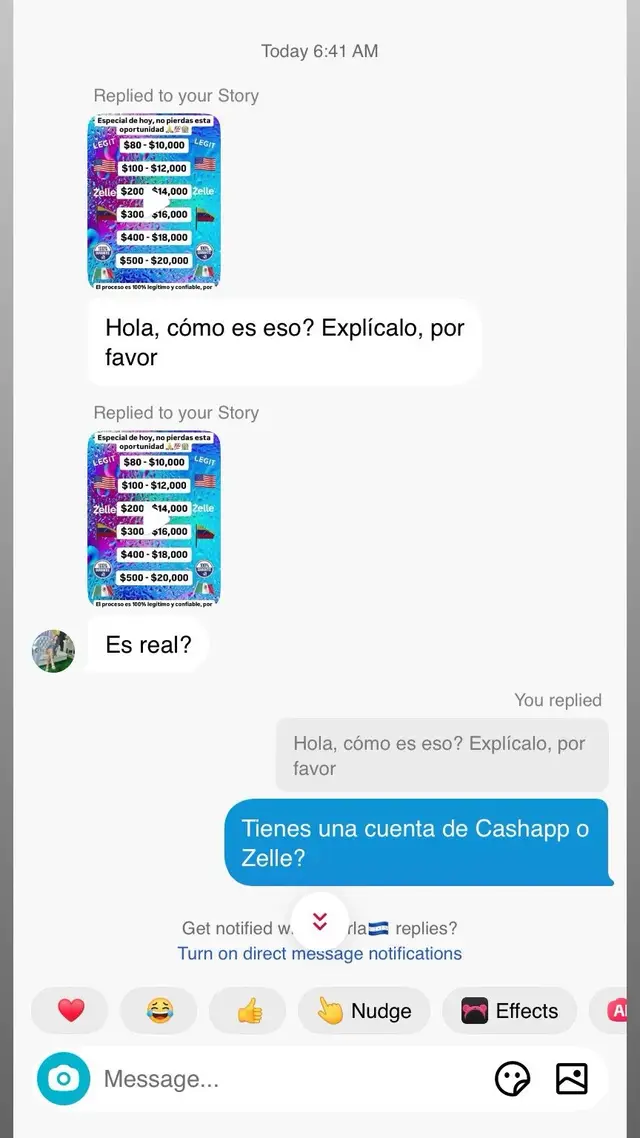Type in the Message field
This screenshot has height=1138, width=640.
click(x=280, y=1079)
